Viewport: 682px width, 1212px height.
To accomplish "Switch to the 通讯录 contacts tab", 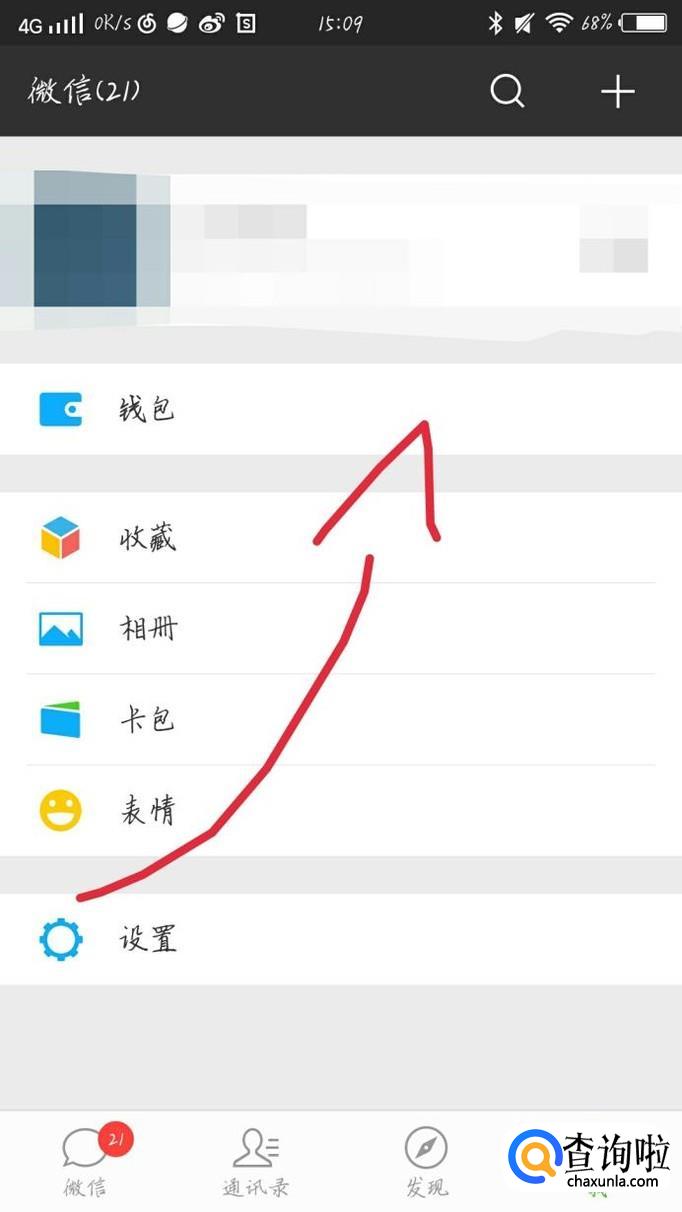I will coord(256,1162).
